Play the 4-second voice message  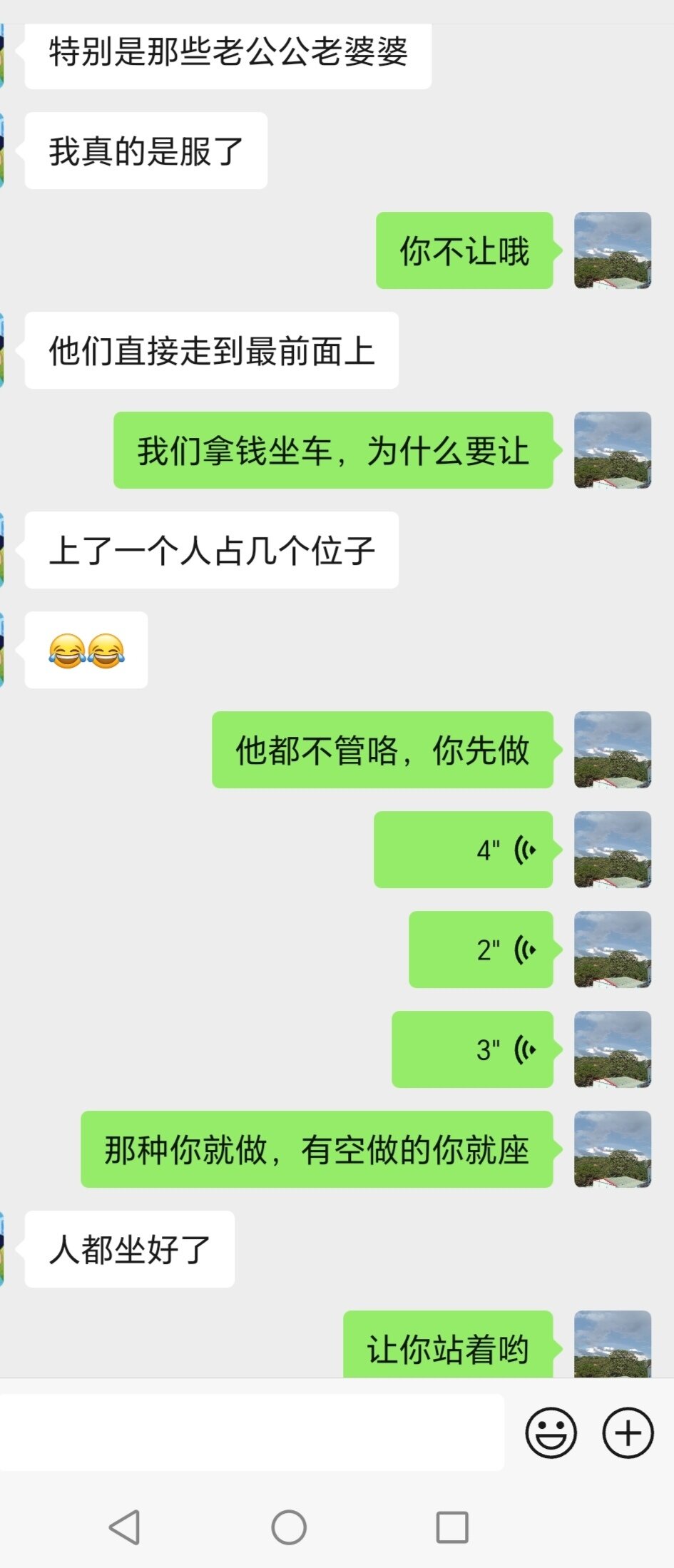click(464, 850)
